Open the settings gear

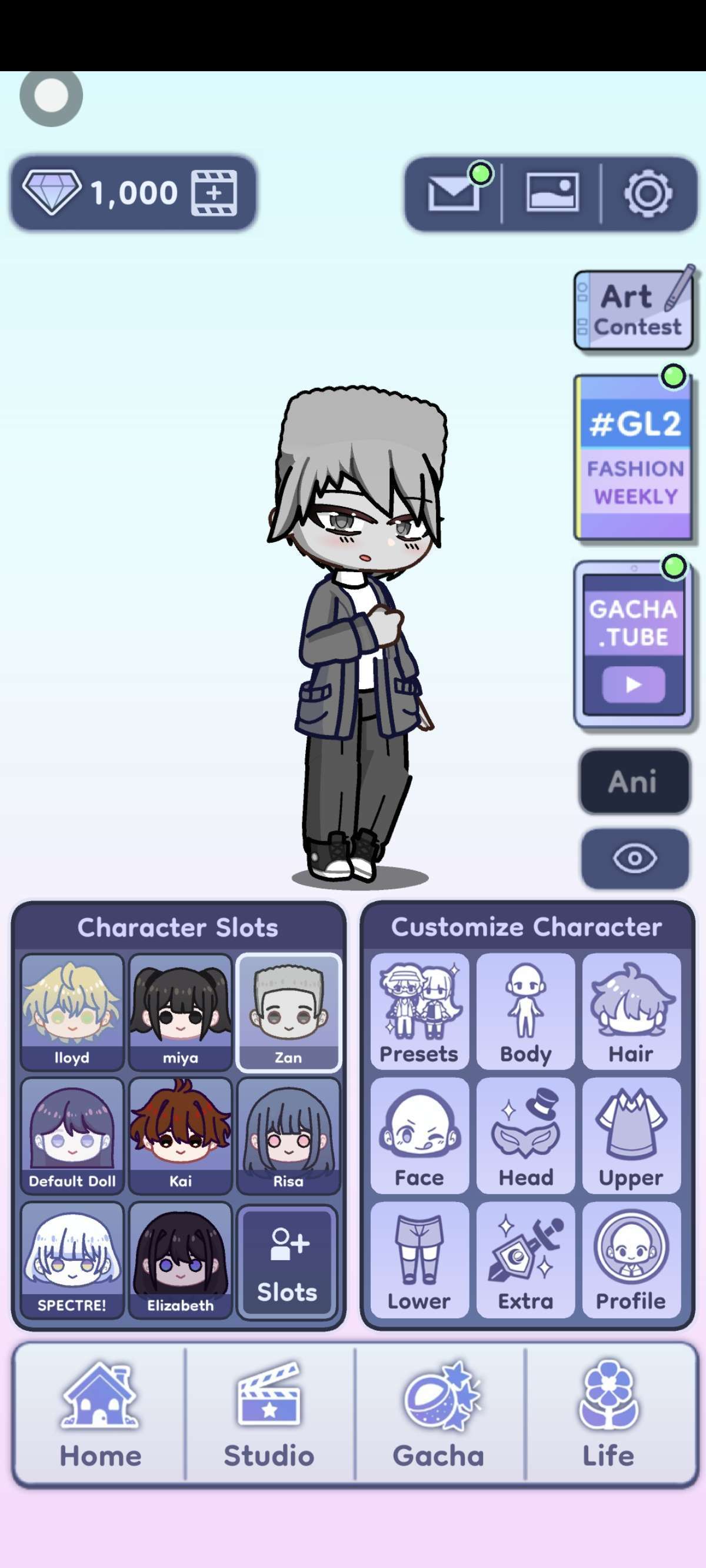(648, 193)
